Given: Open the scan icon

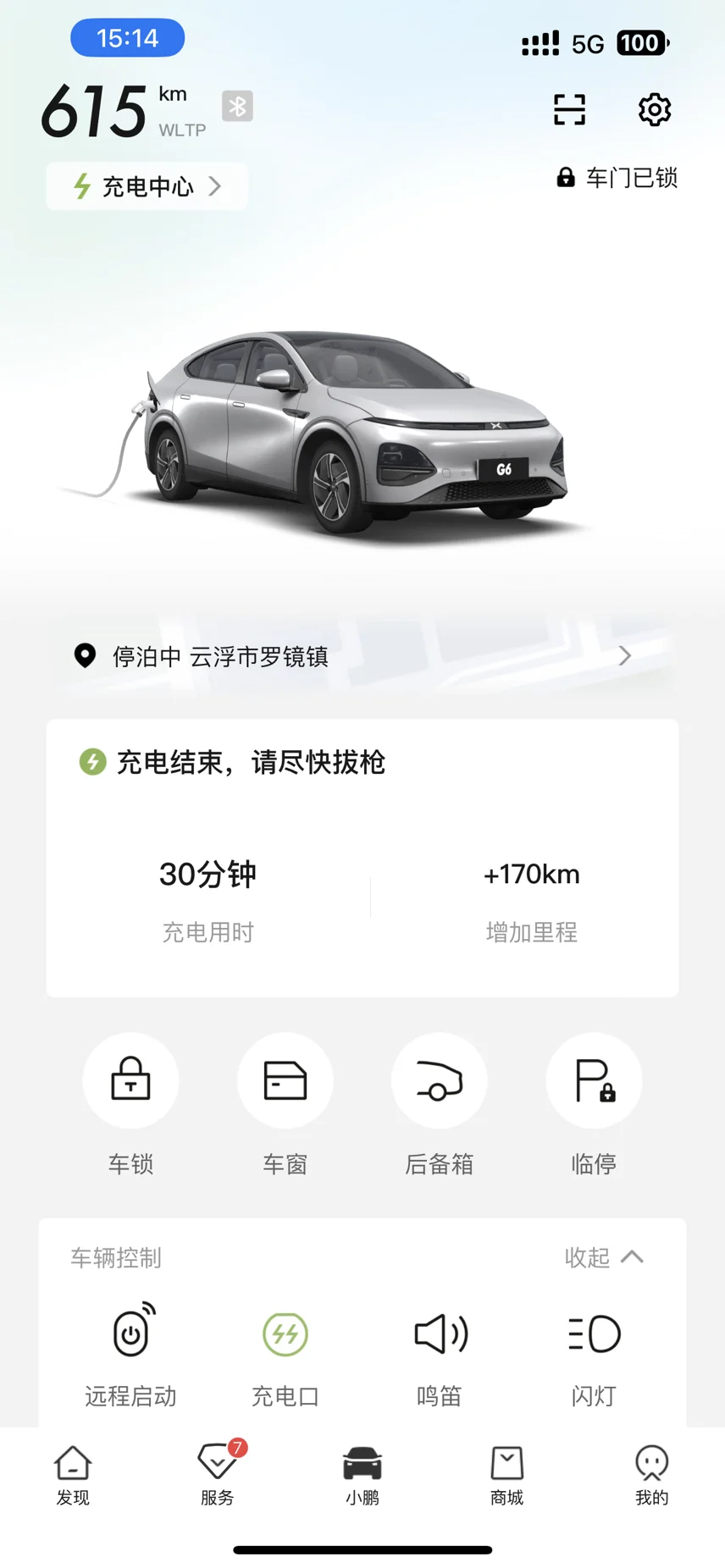Looking at the screenshot, I should click(x=569, y=110).
